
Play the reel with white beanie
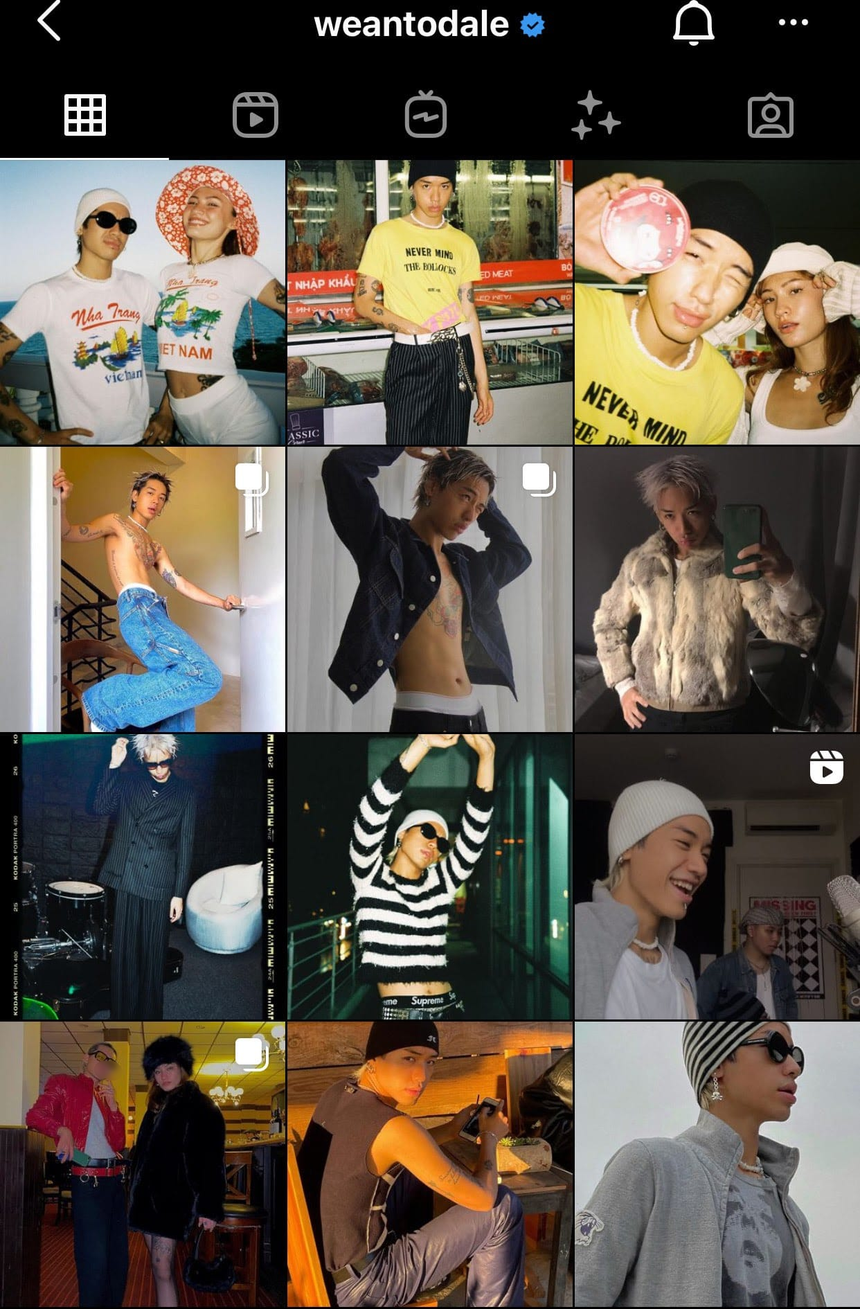717,876
